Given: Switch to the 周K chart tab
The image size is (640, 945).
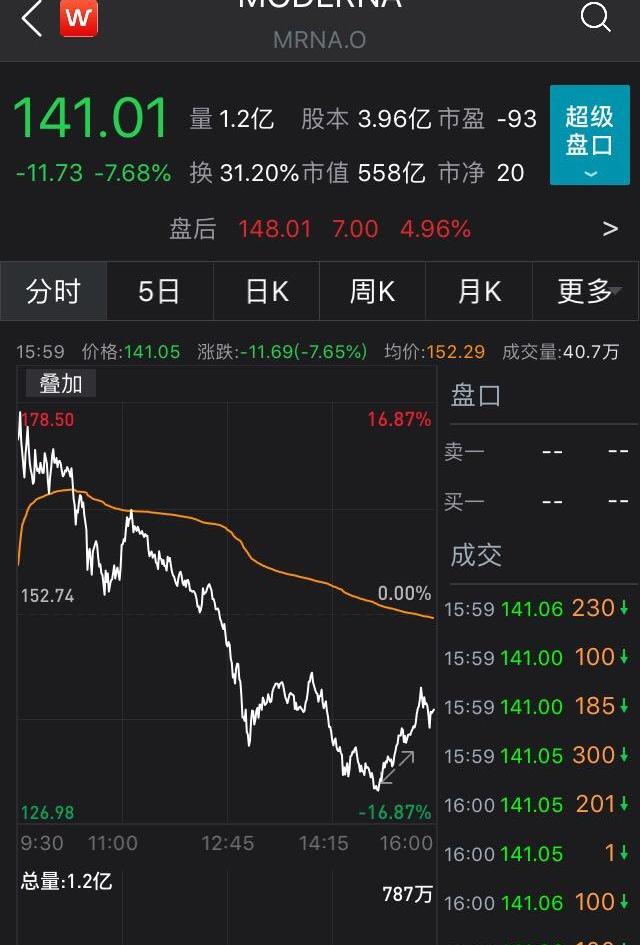Looking at the screenshot, I should (372, 292).
